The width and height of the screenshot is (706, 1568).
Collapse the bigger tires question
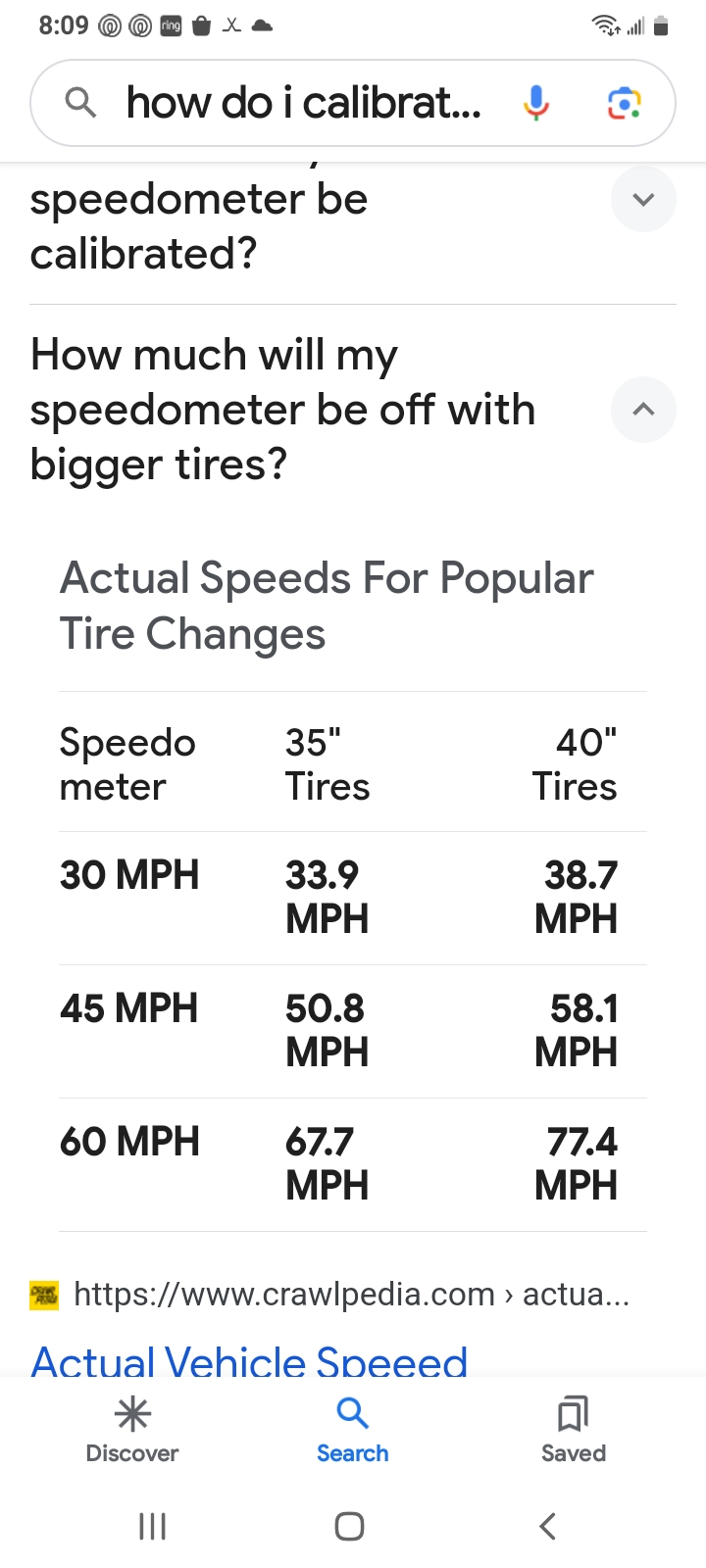[643, 410]
